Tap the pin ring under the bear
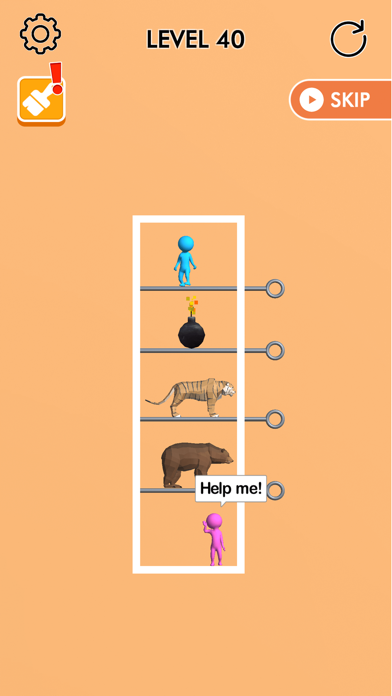This screenshot has height=696, width=392. click(276, 490)
